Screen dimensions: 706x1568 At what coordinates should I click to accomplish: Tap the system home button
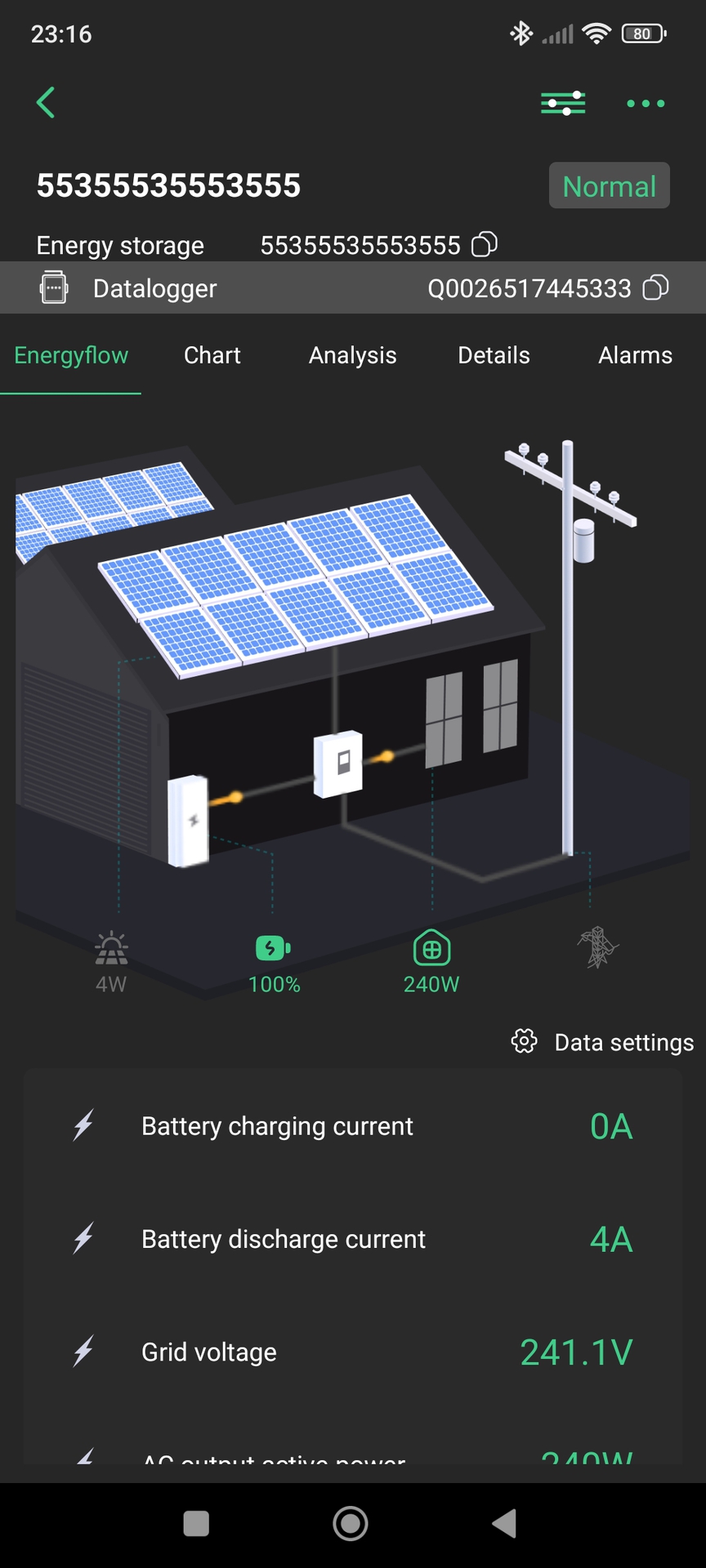351,1523
